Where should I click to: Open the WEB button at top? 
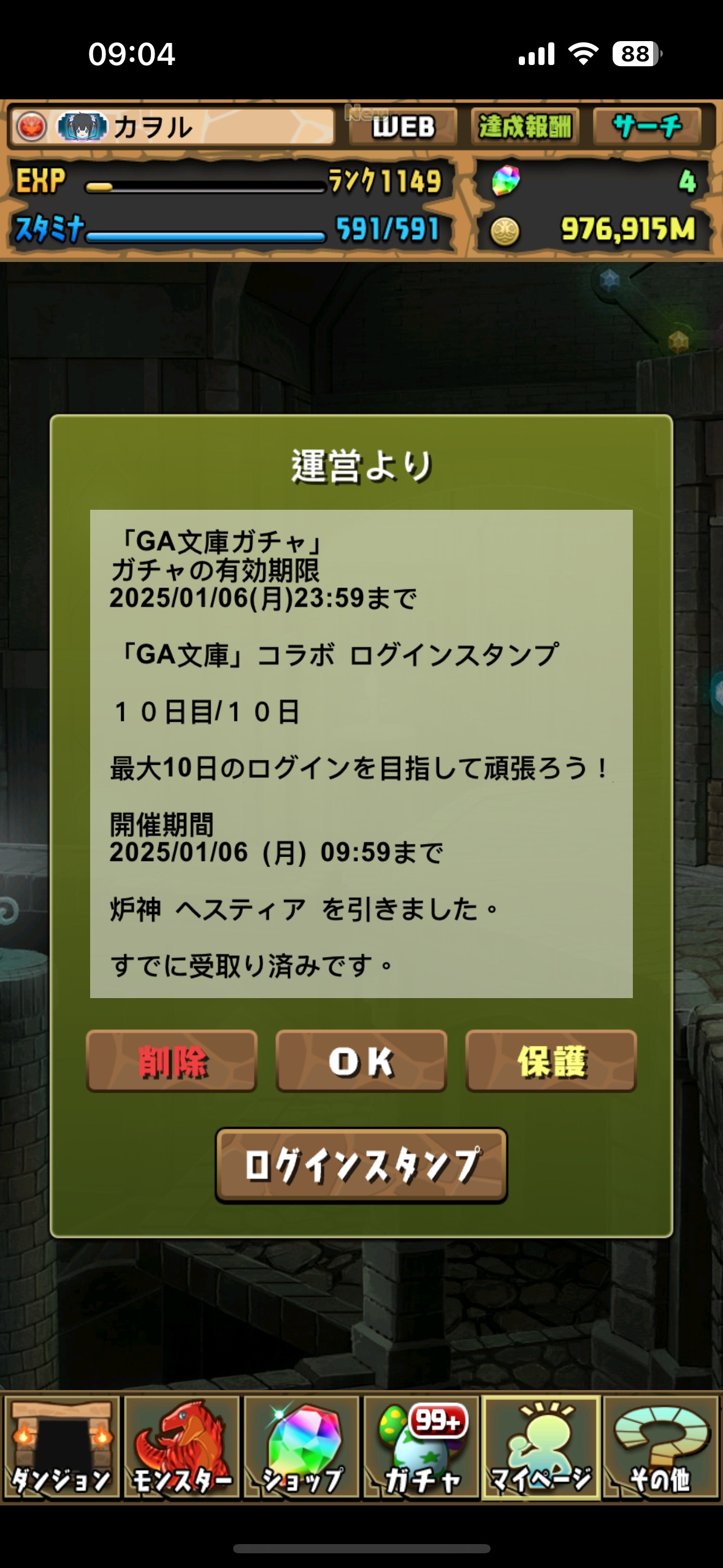403,127
